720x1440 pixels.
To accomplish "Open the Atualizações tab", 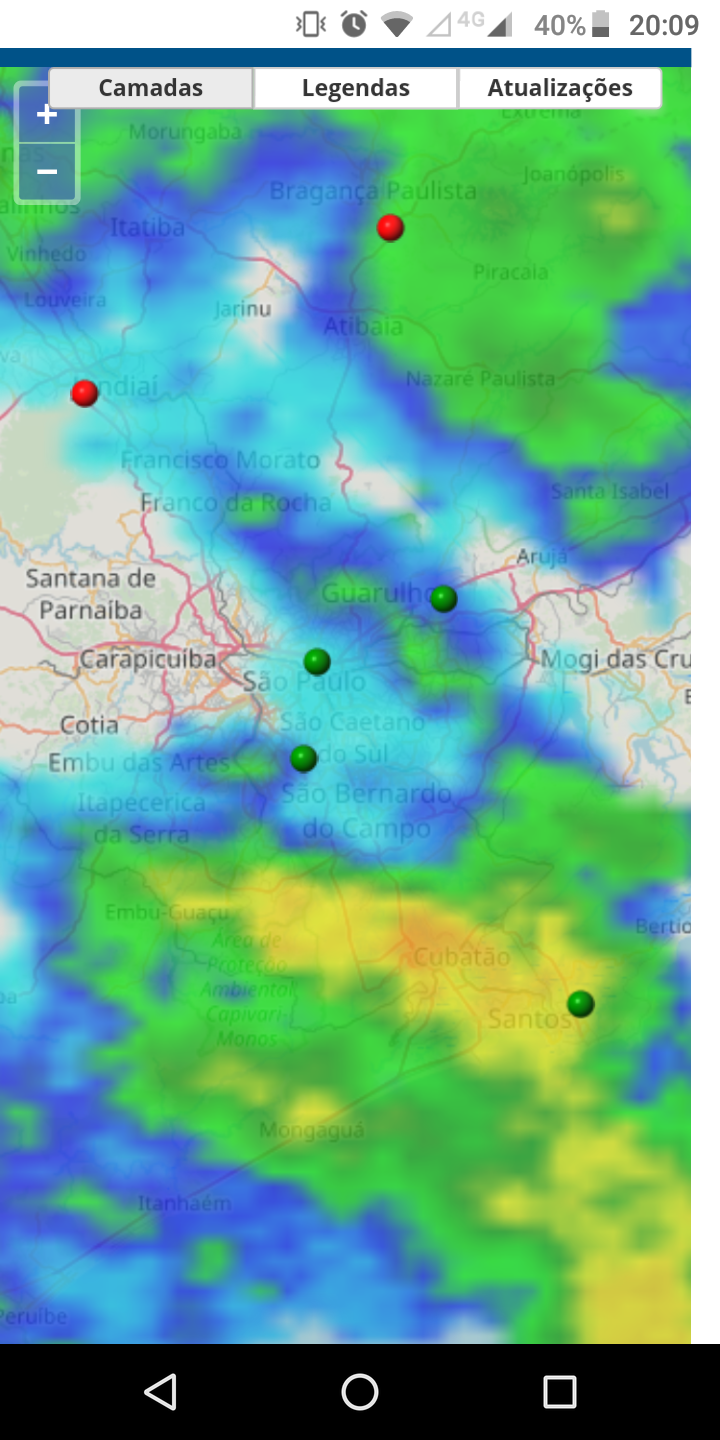I will pos(560,88).
